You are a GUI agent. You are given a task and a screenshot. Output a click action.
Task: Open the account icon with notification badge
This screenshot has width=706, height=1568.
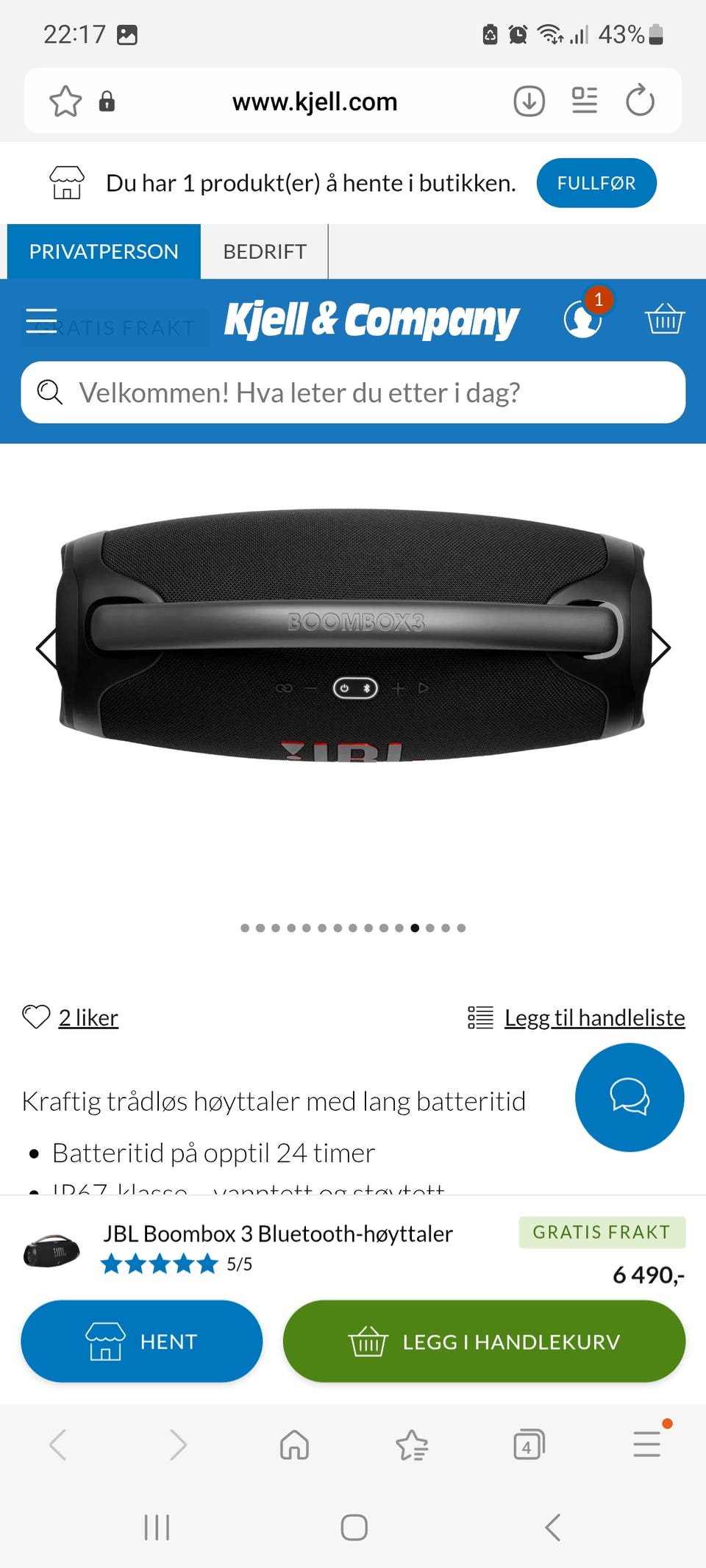pyautogui.click(x=582, y=320)
